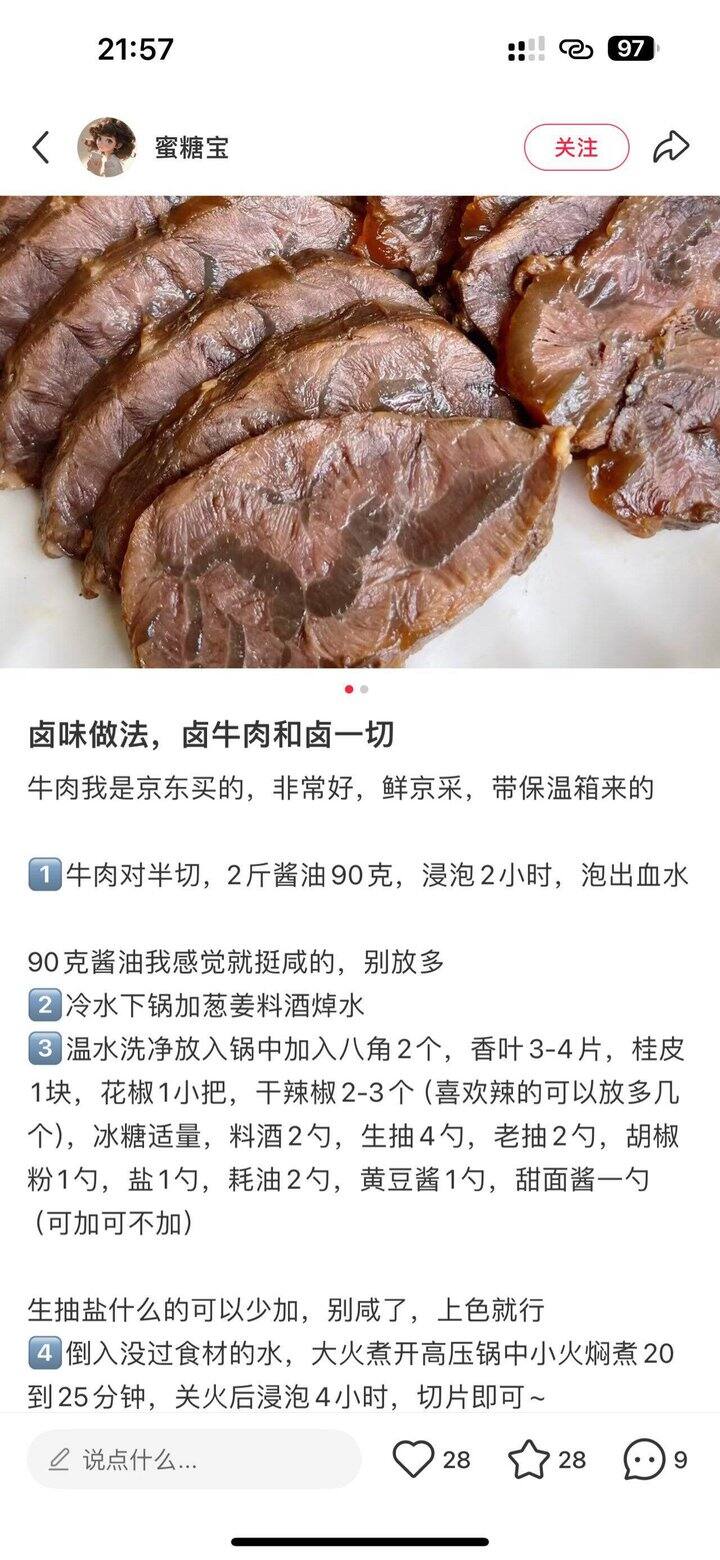Image resolution: width=720 pixels, height=1560 pixels.
Task: Like this post with the heart
Action: click(x=413, y=1459)
